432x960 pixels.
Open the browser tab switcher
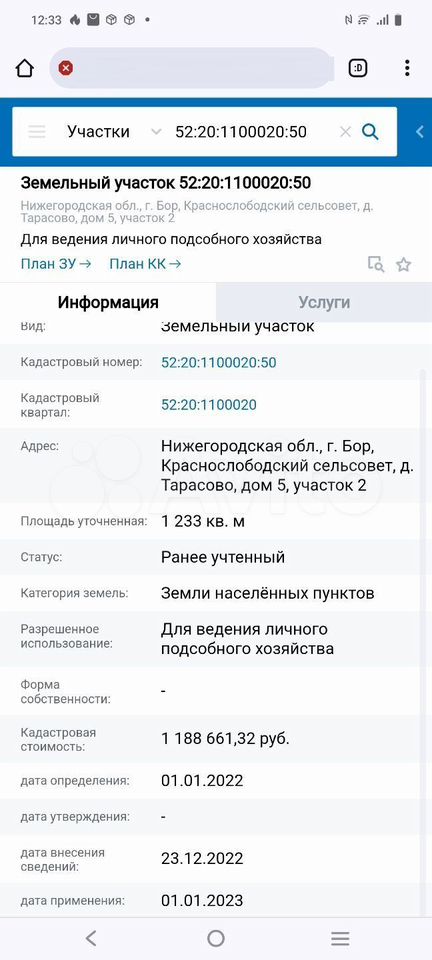tap(358, 69)
